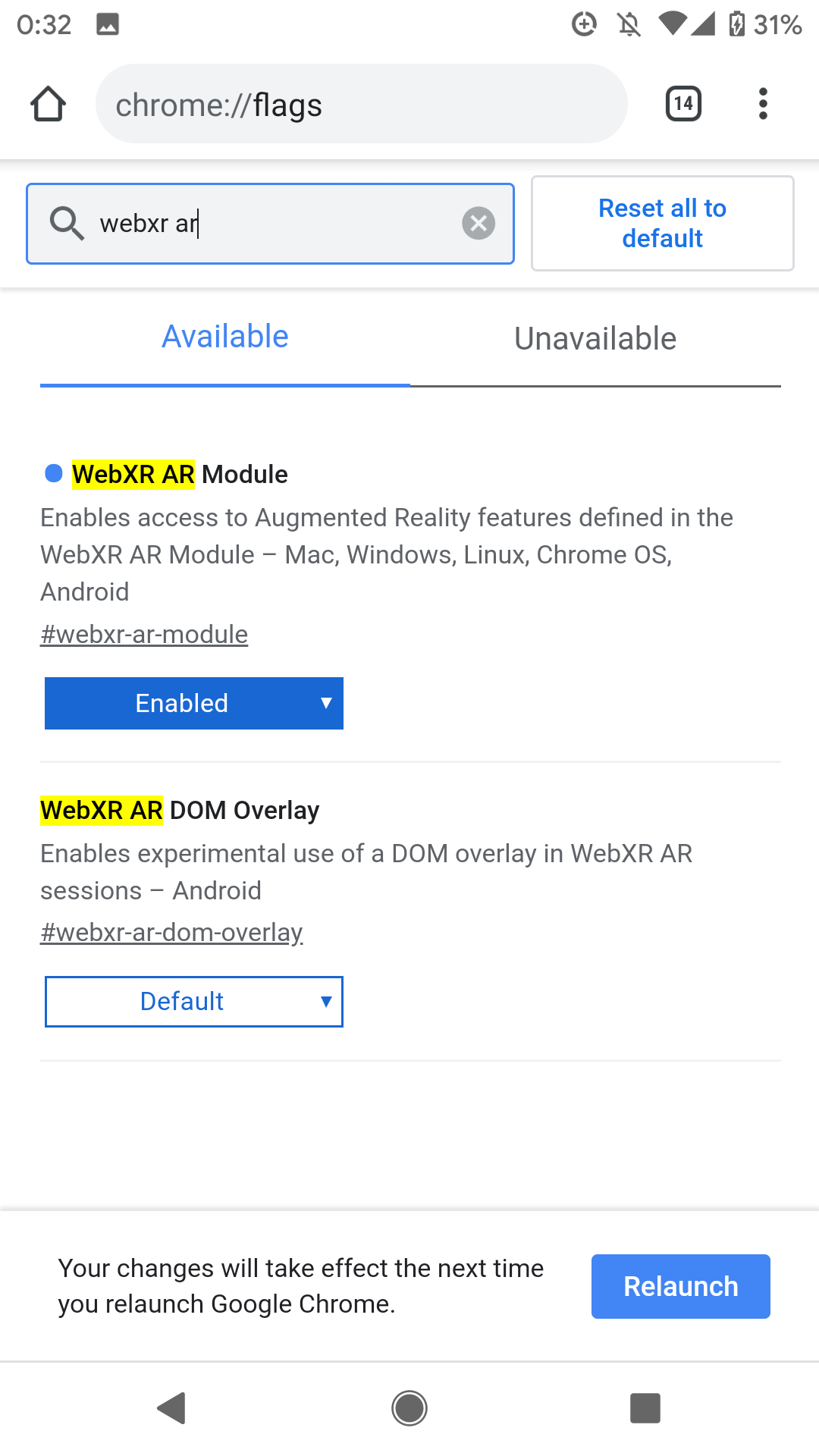Open recent apps from navigation bar
The height and width of the screenshot is (1456, 819).
pos(645,1408)
